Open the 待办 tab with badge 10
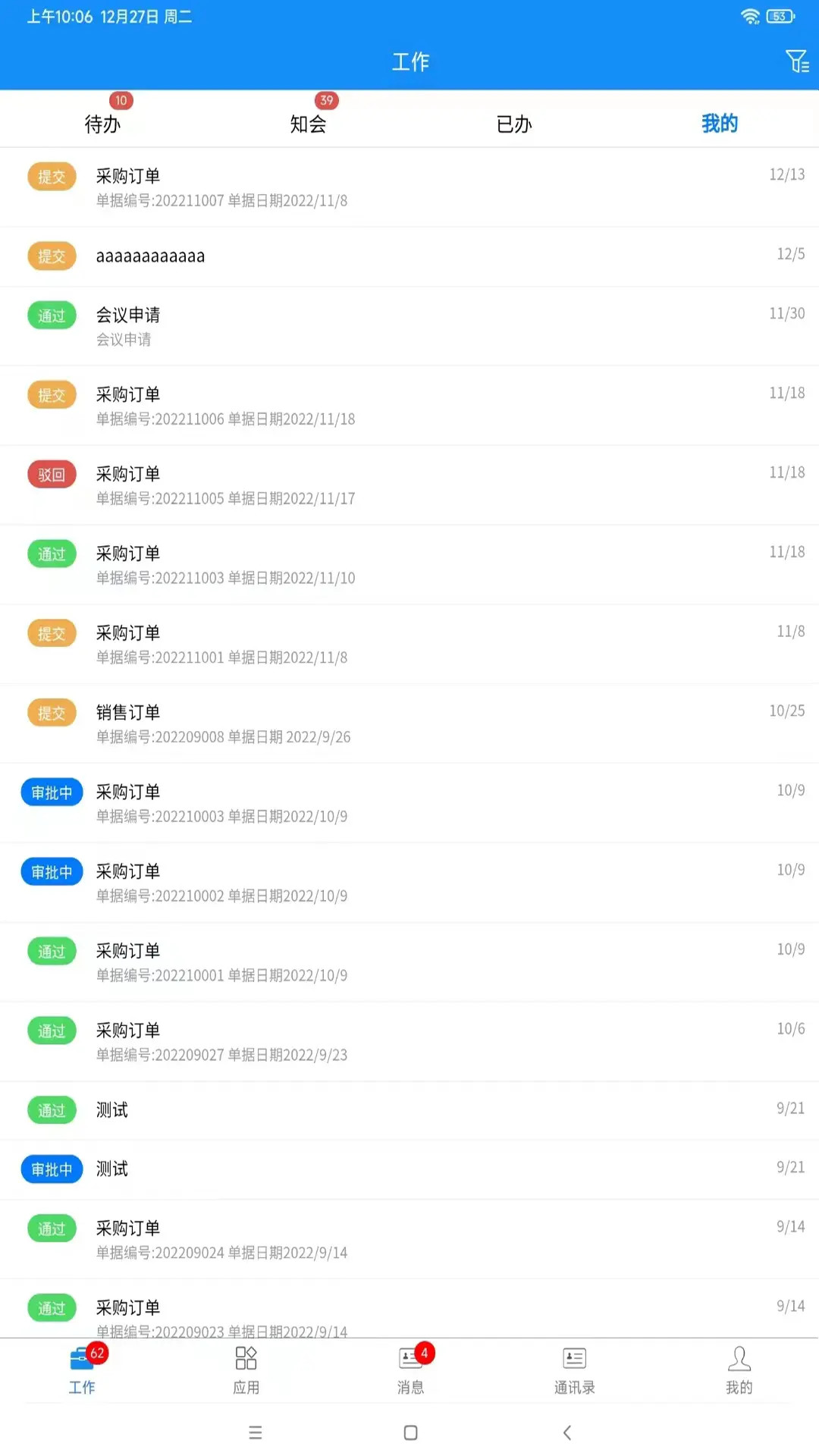 102,124
